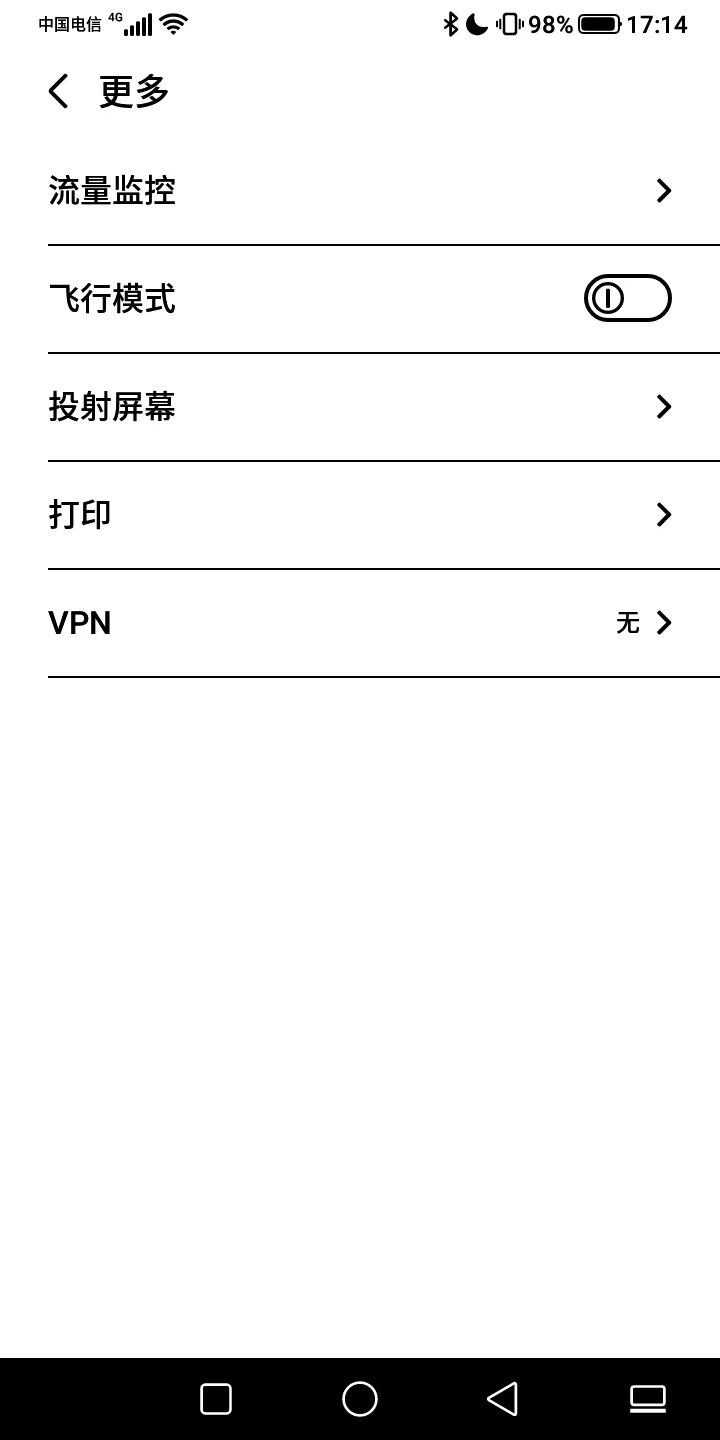The height and width of the screenshot is (1440, 720).
Task: Expand the VPN entry chevron
Action: click(x=663, y=622)
